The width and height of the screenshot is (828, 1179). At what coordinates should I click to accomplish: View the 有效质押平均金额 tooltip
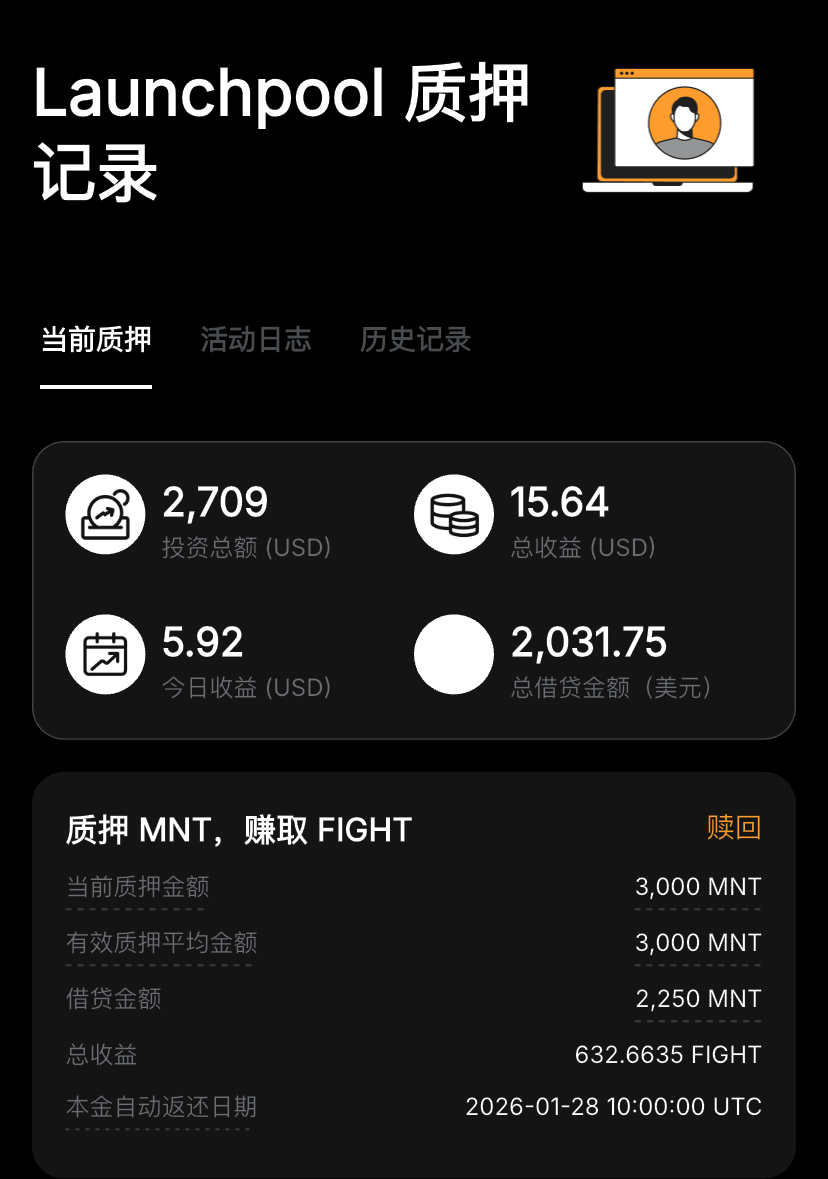(x=161, y=943)
